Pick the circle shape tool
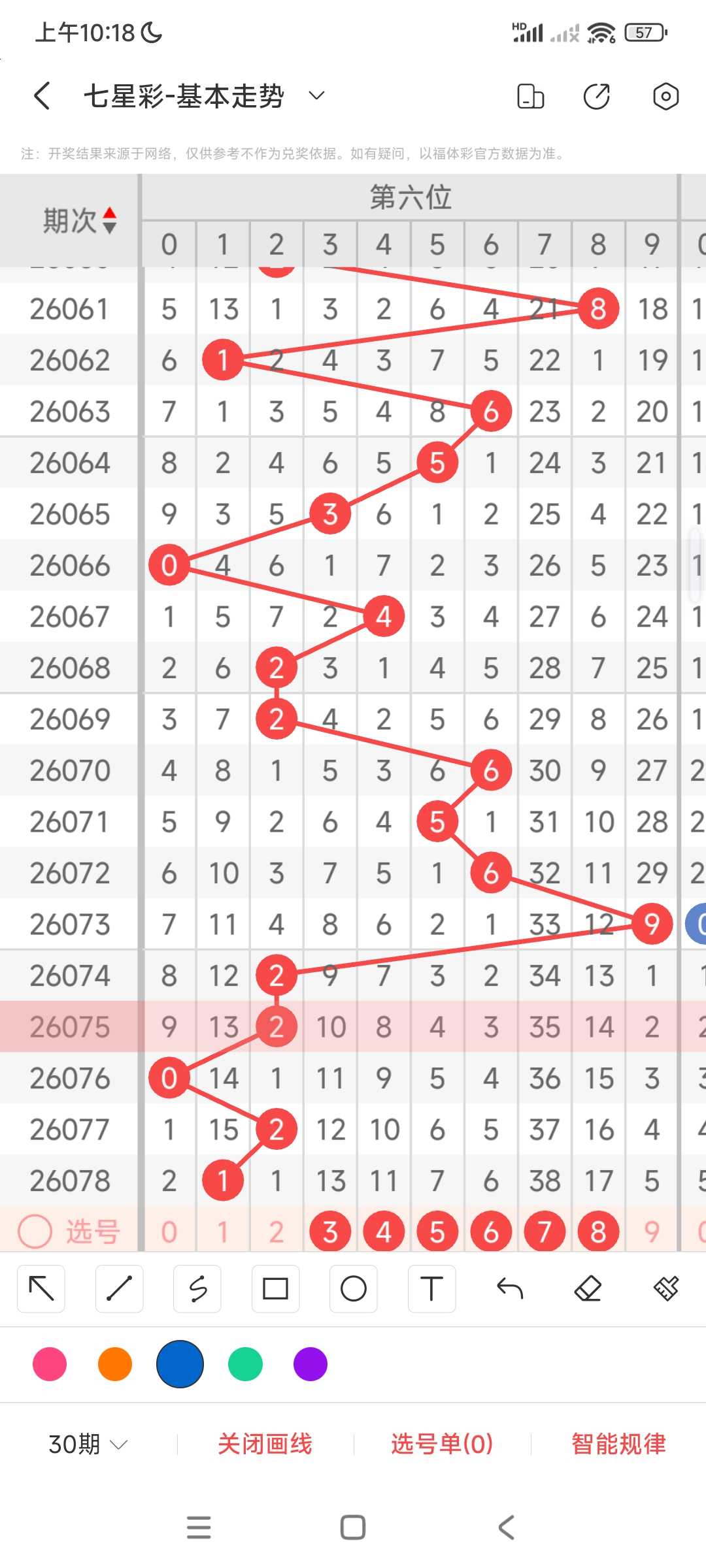 point(354,1289)
